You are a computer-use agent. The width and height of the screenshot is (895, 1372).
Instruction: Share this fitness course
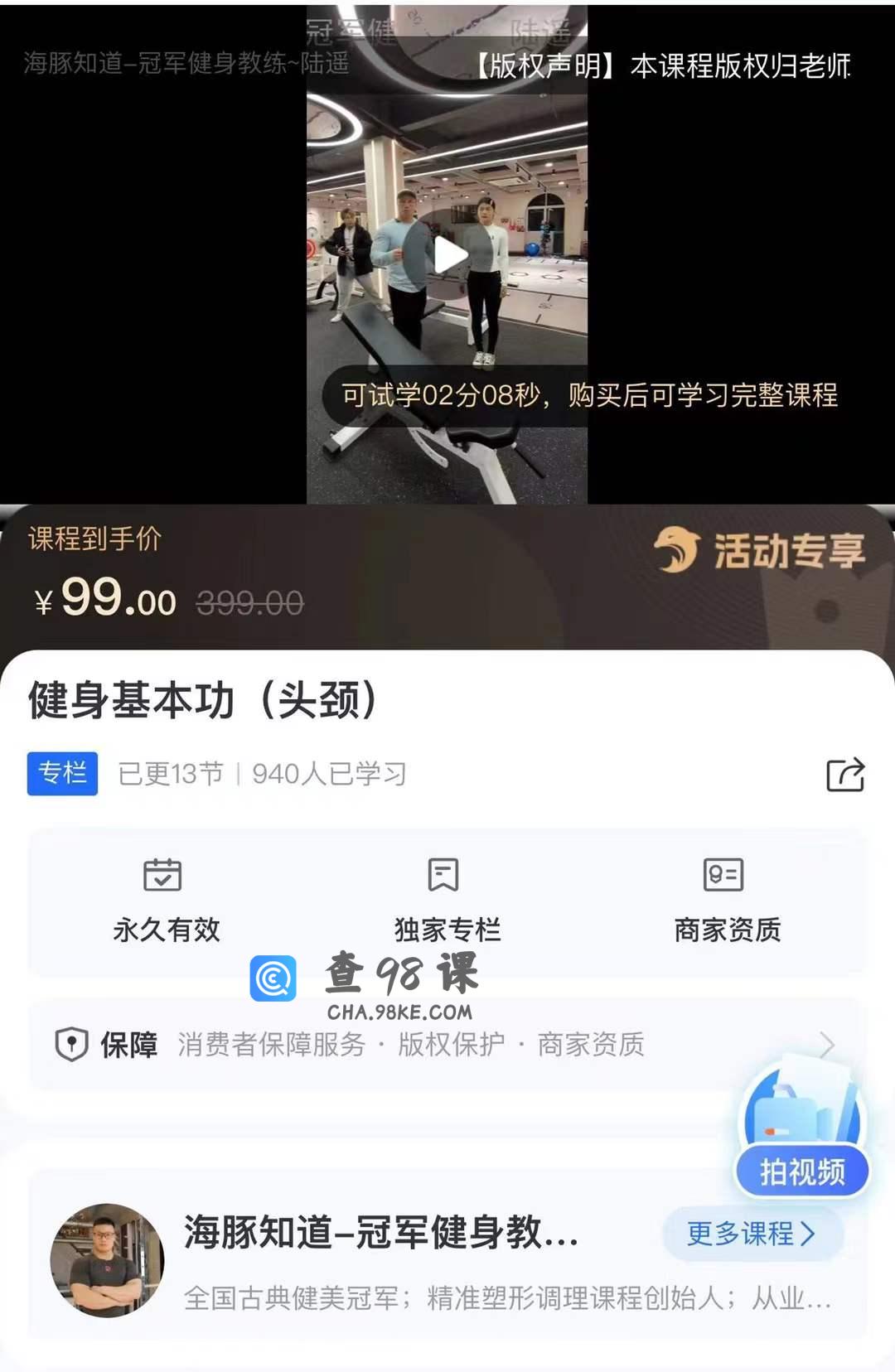(844, 775)
